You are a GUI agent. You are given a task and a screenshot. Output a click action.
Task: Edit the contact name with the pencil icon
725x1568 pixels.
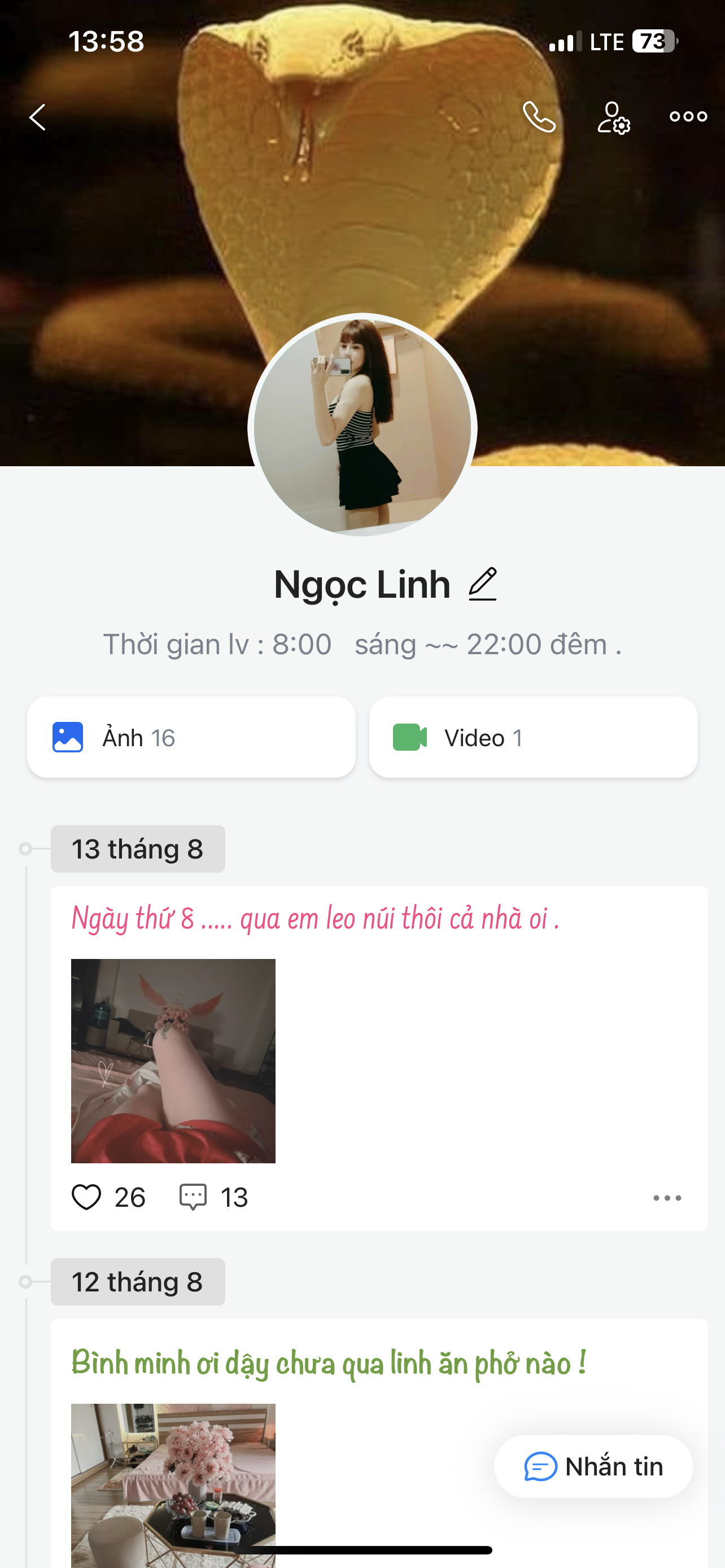coord(483,584)
